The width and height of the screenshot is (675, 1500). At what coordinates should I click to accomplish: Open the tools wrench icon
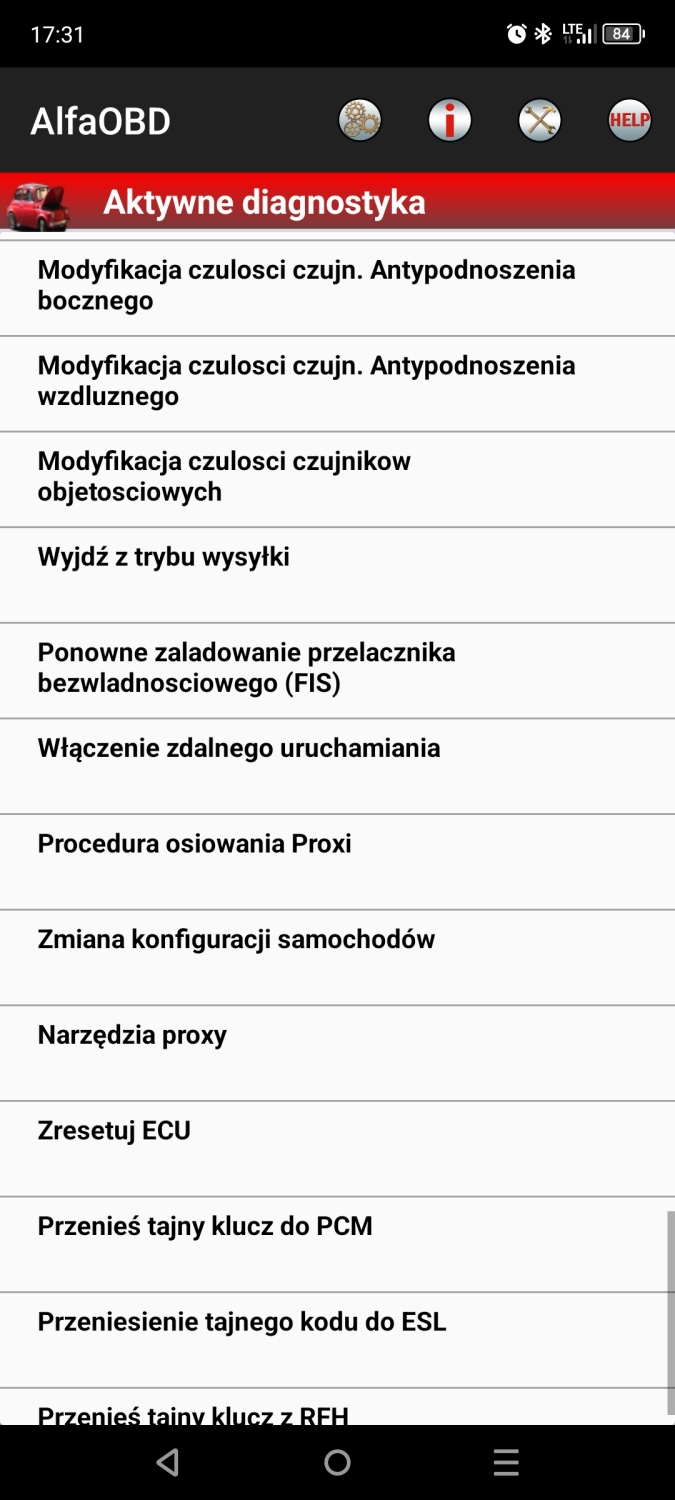coord(540,121)
